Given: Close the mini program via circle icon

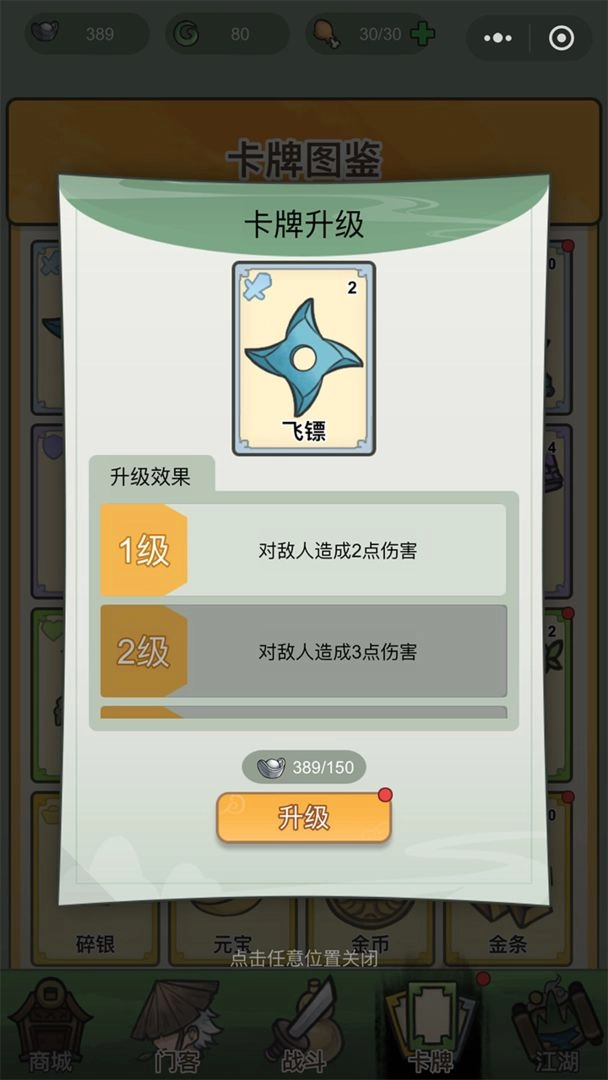Looking at the screenshot, I should click(562, 38).
